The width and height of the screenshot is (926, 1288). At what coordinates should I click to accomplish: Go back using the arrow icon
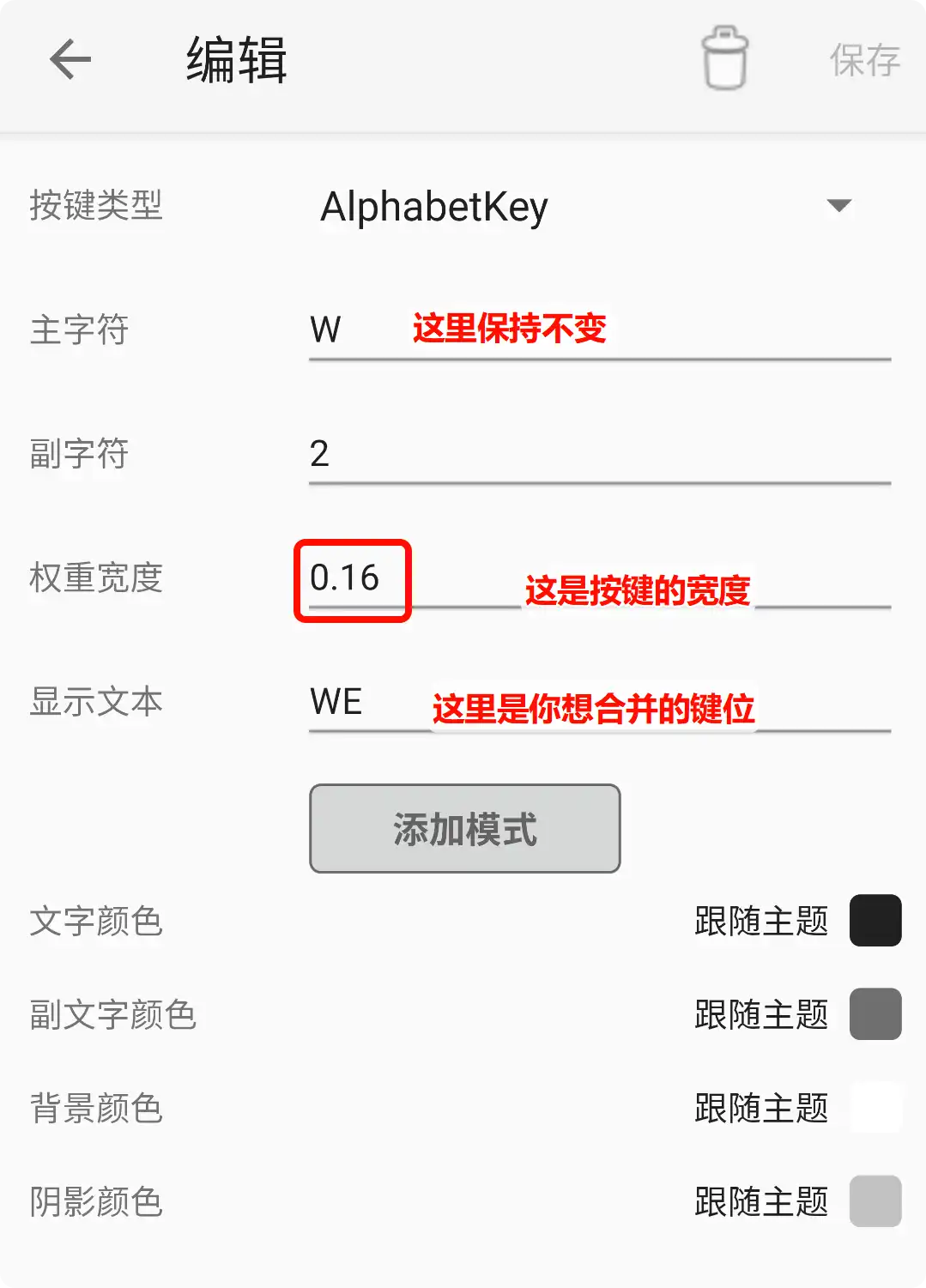70,60
